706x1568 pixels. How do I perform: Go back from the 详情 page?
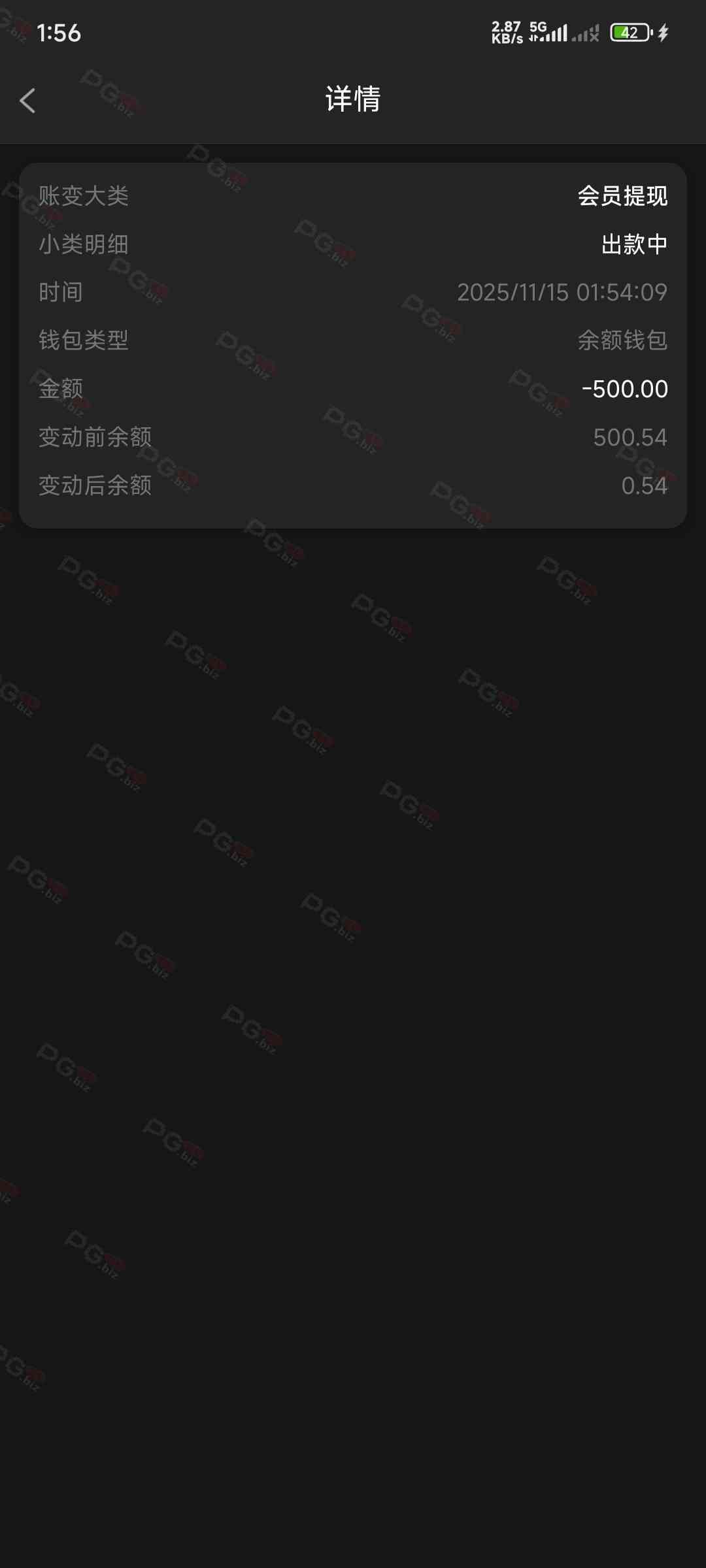(x=27, y=101)
